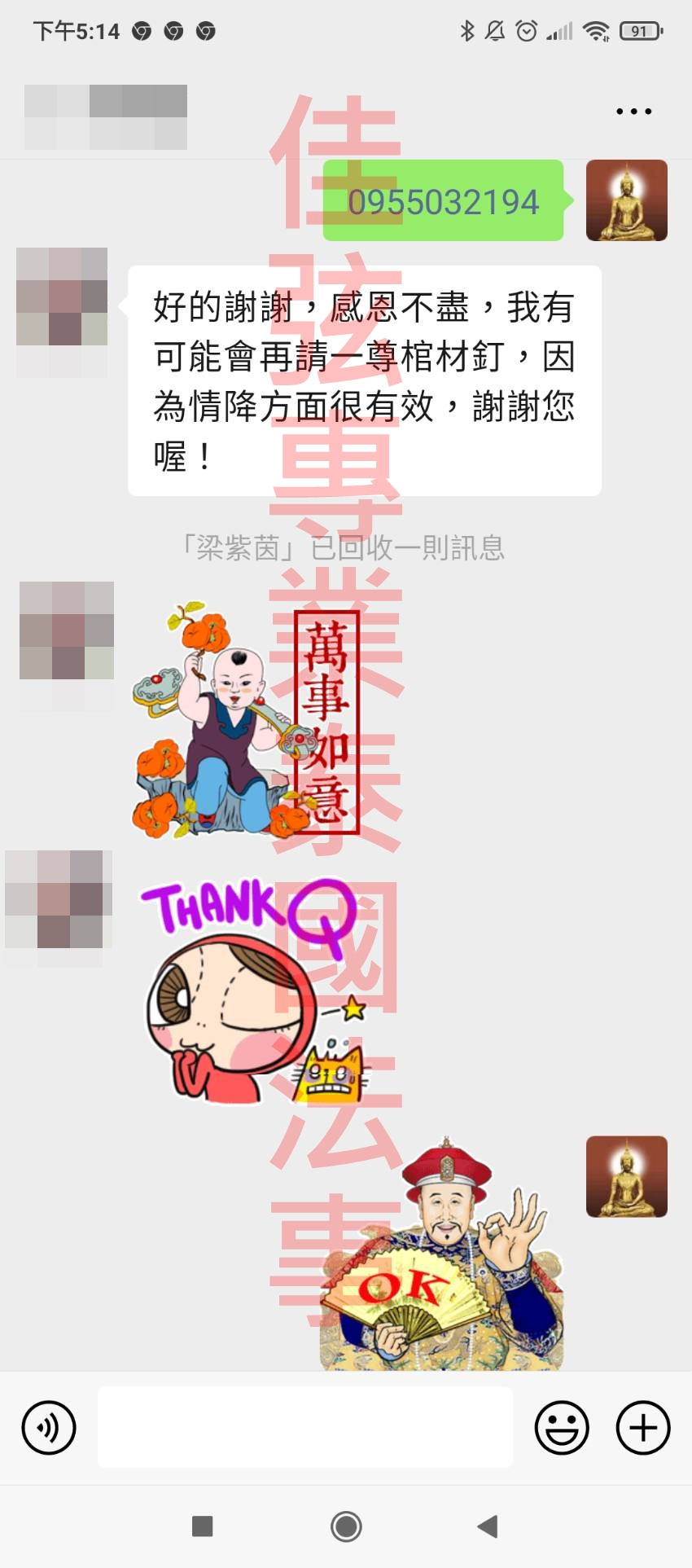This screenshot has width=692, height=1568.
Task: Open the emoji sticker picker
Action: tap(562, 1428)
